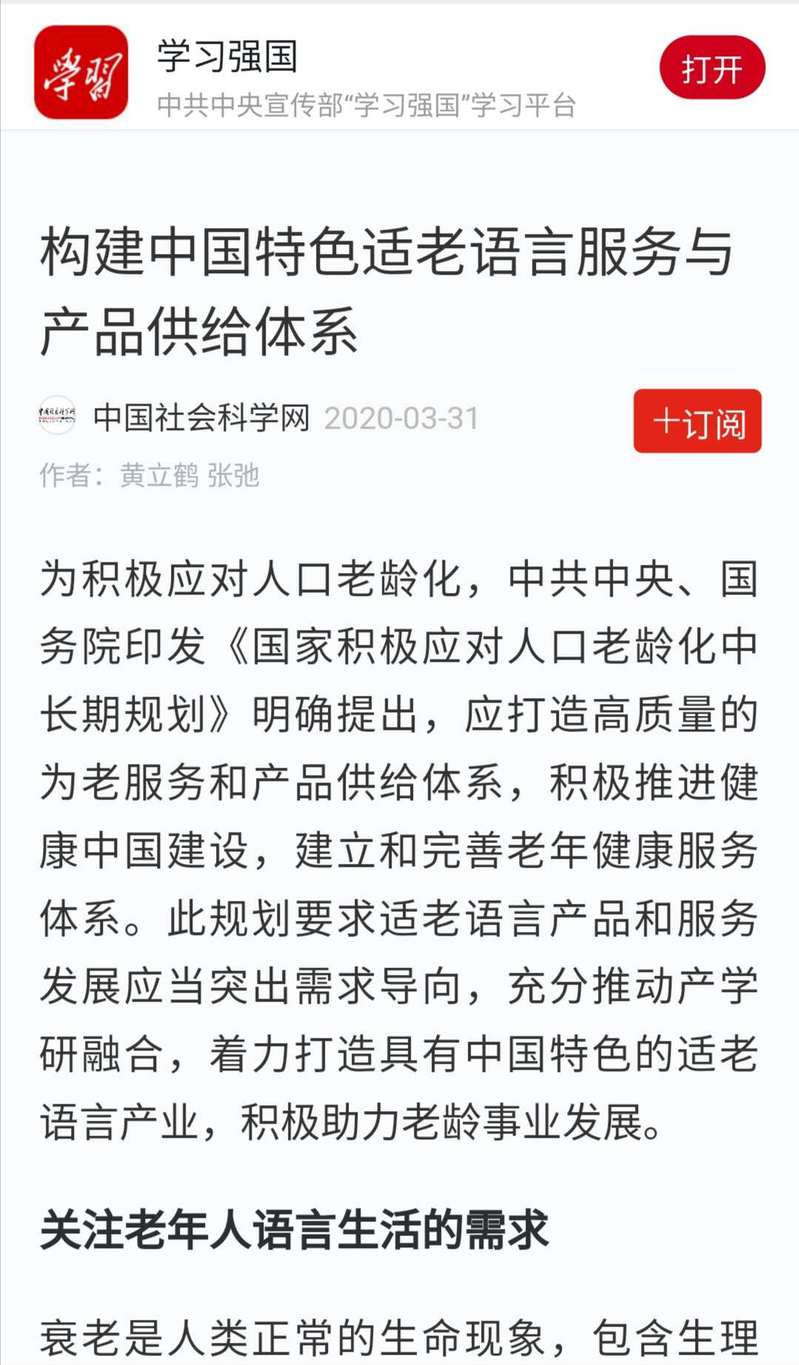Open the 中国社会科学网 source page
The image size is (799, 1365).
coord(201,418)
